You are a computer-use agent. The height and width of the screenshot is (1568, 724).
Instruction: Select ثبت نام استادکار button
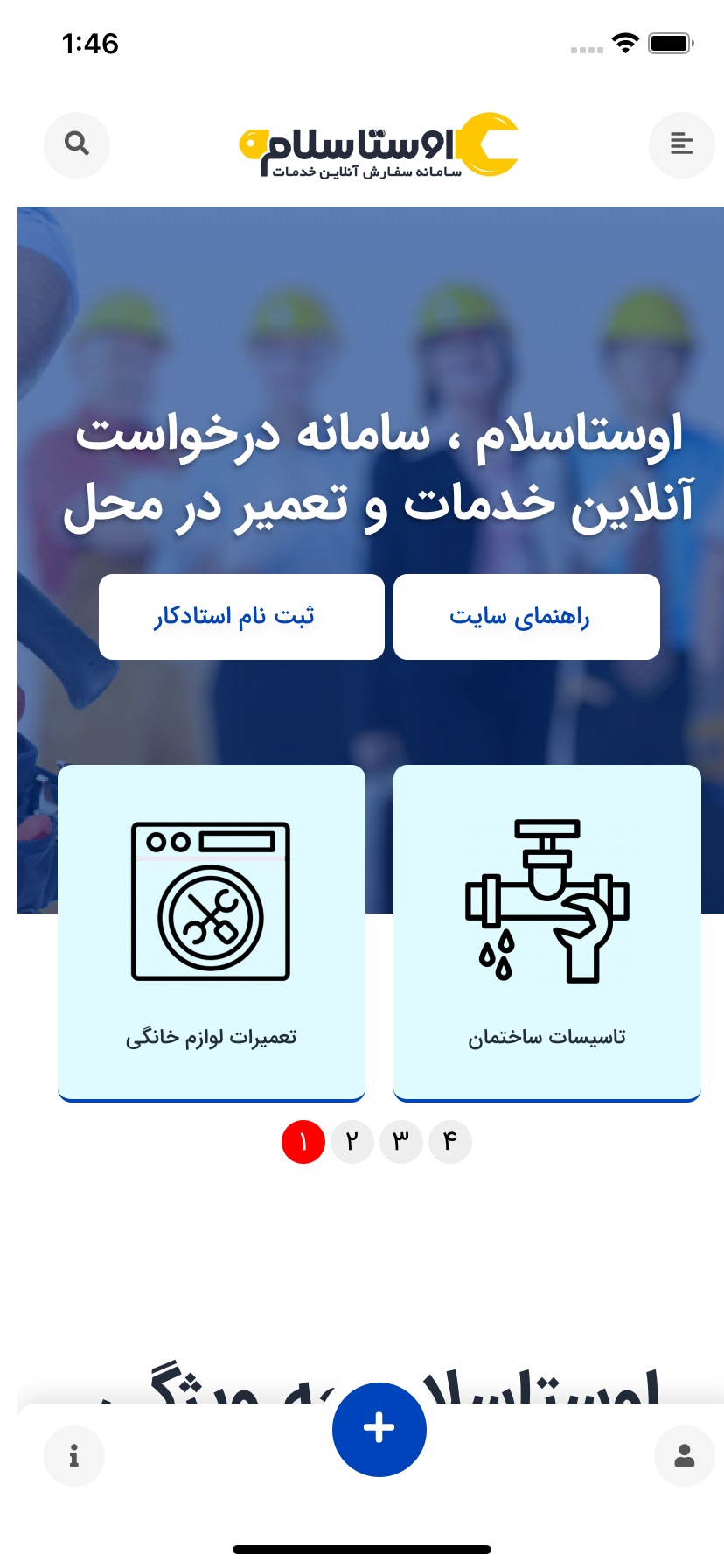(x=241, y=617)
